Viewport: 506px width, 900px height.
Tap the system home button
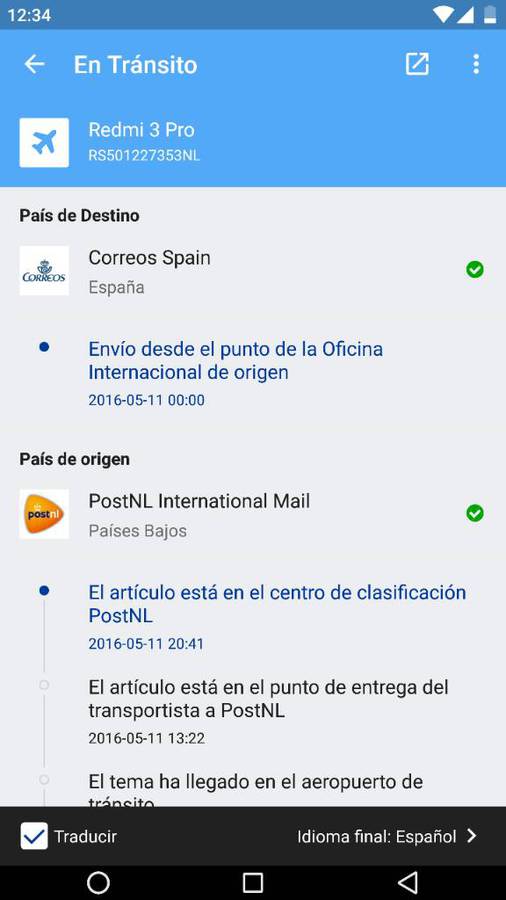(98, 882)
